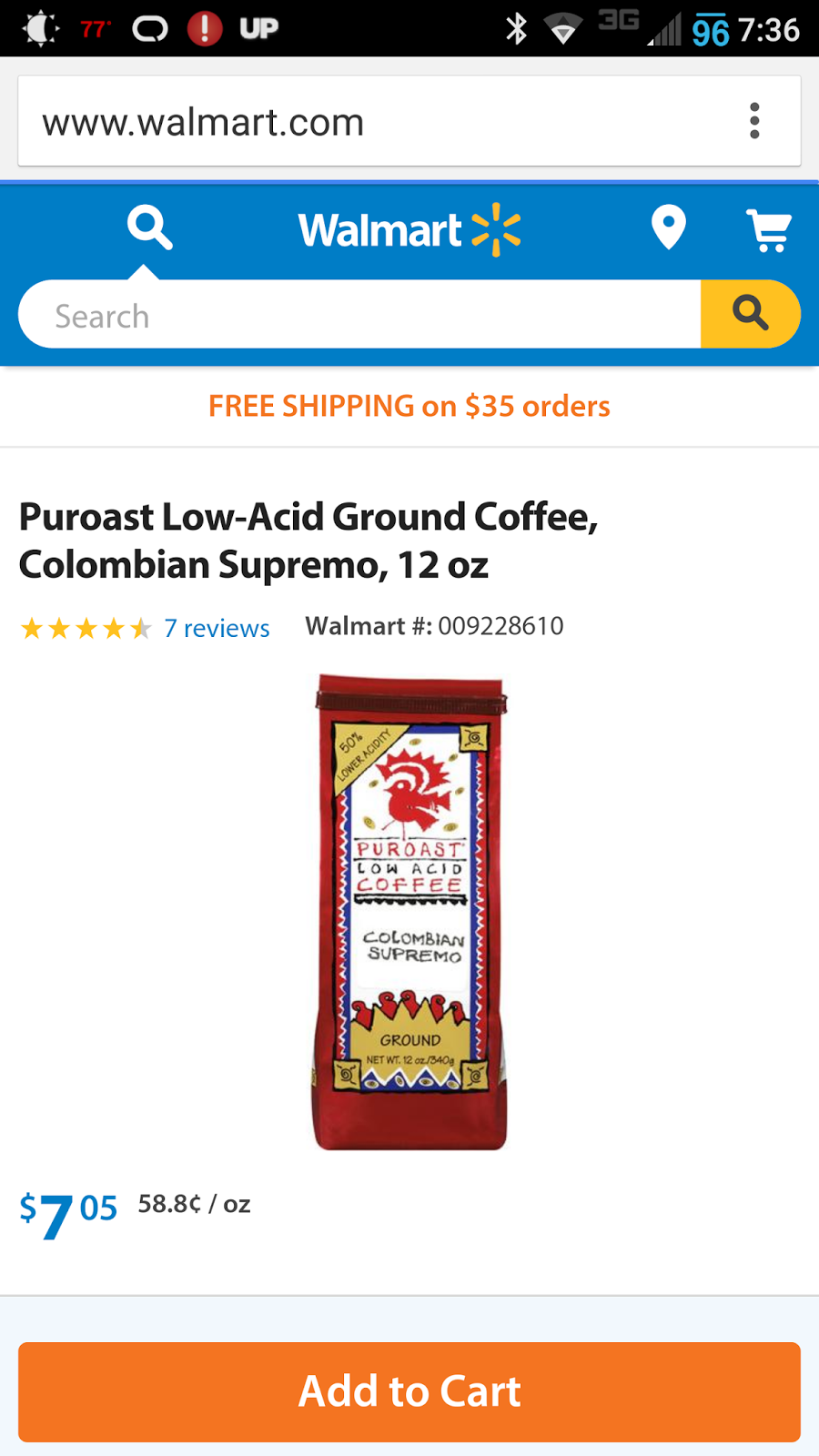This screenshot has height=1456, width=819.
Task: Add to Cart
Action: 409,1391
